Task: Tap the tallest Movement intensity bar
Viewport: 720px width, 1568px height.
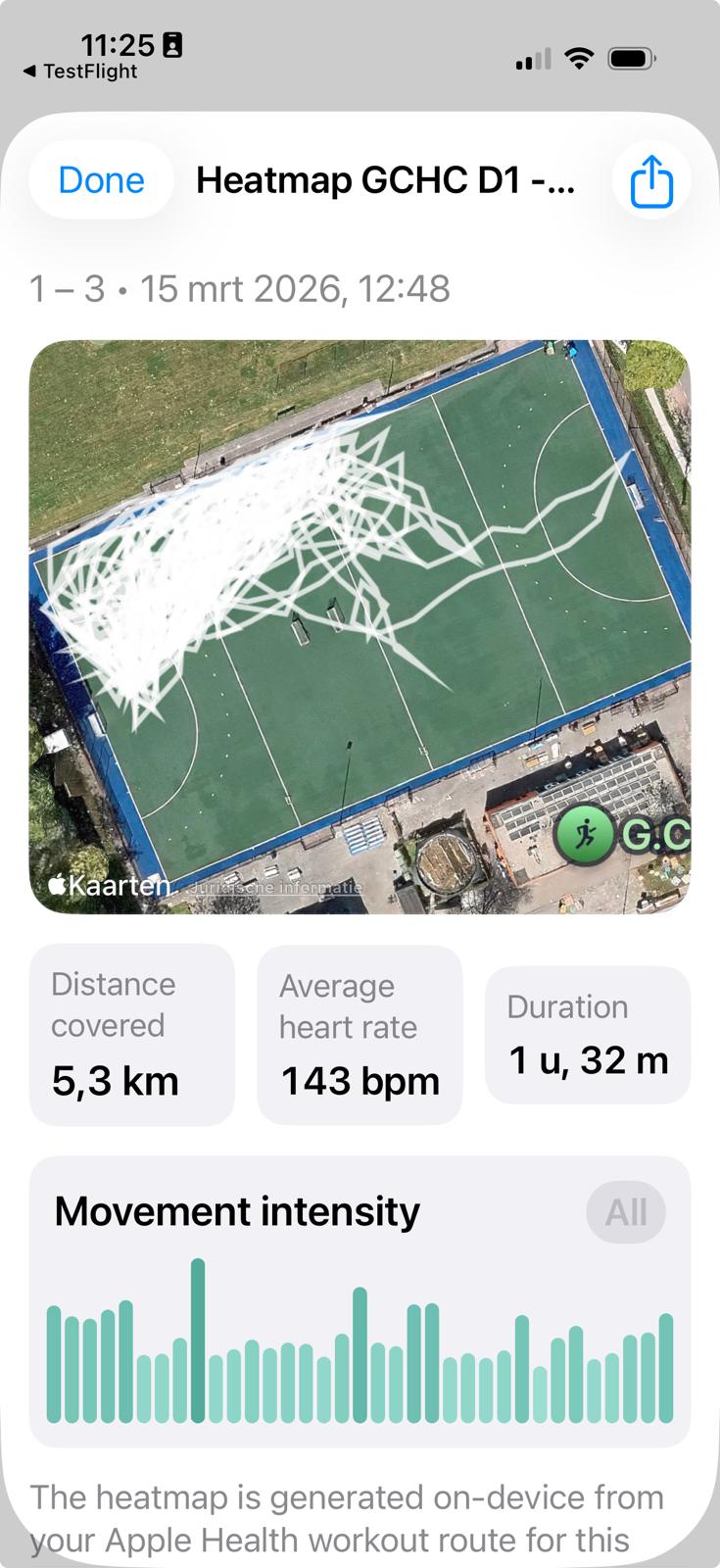Action: tap(199, 1323)
